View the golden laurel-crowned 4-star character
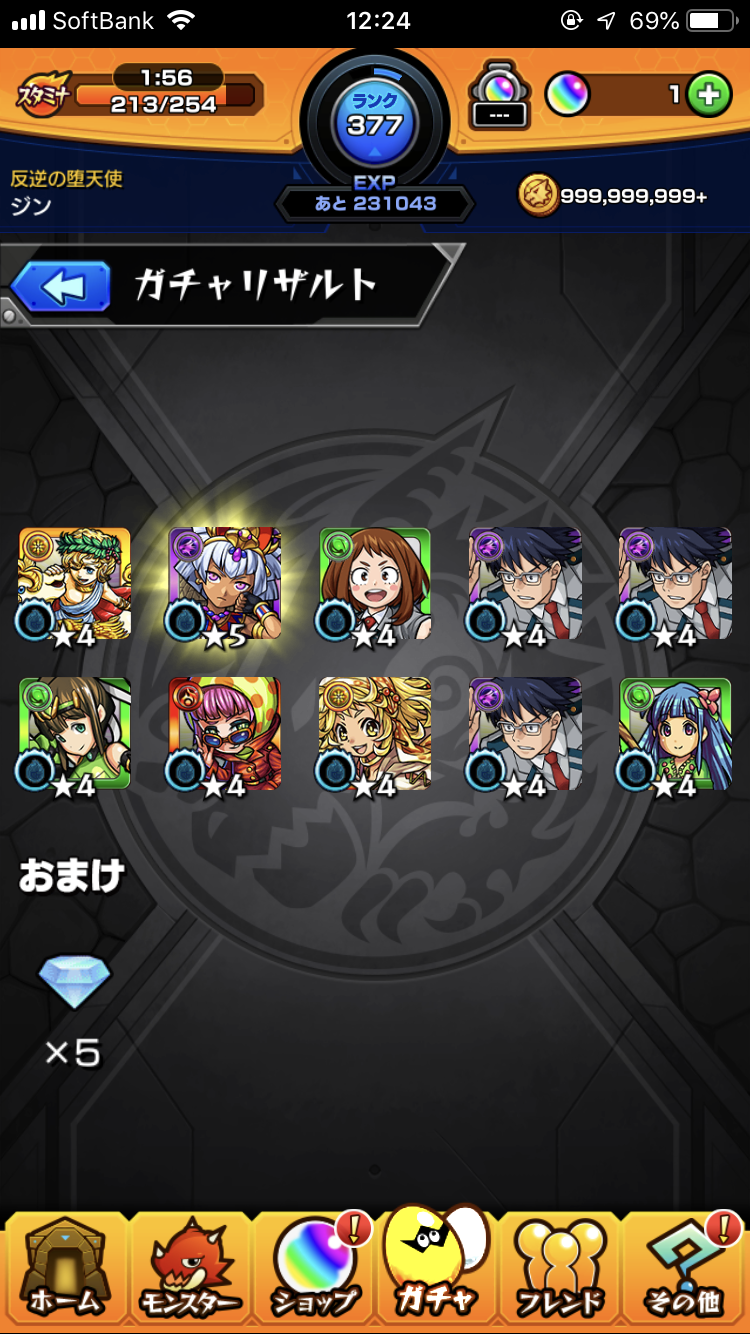The image size is (750, 1334). (x=75, y=584)
